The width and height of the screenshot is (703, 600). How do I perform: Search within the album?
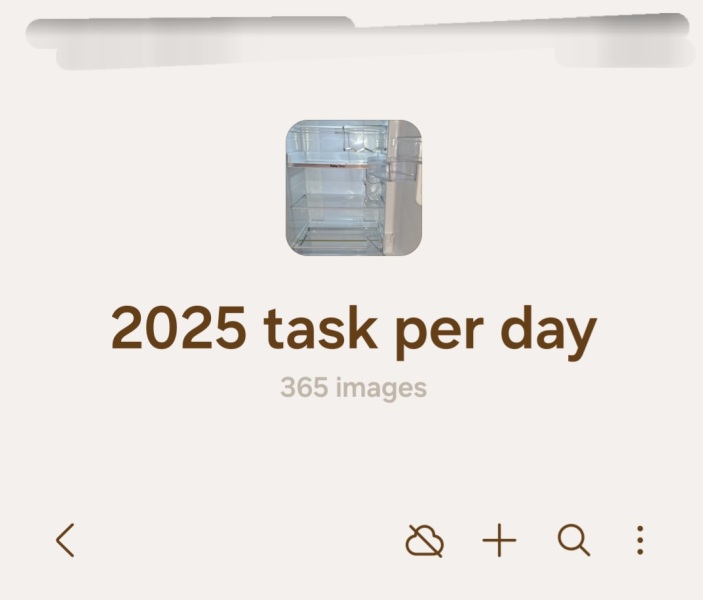pyautogui.click(x=573, y=541)
